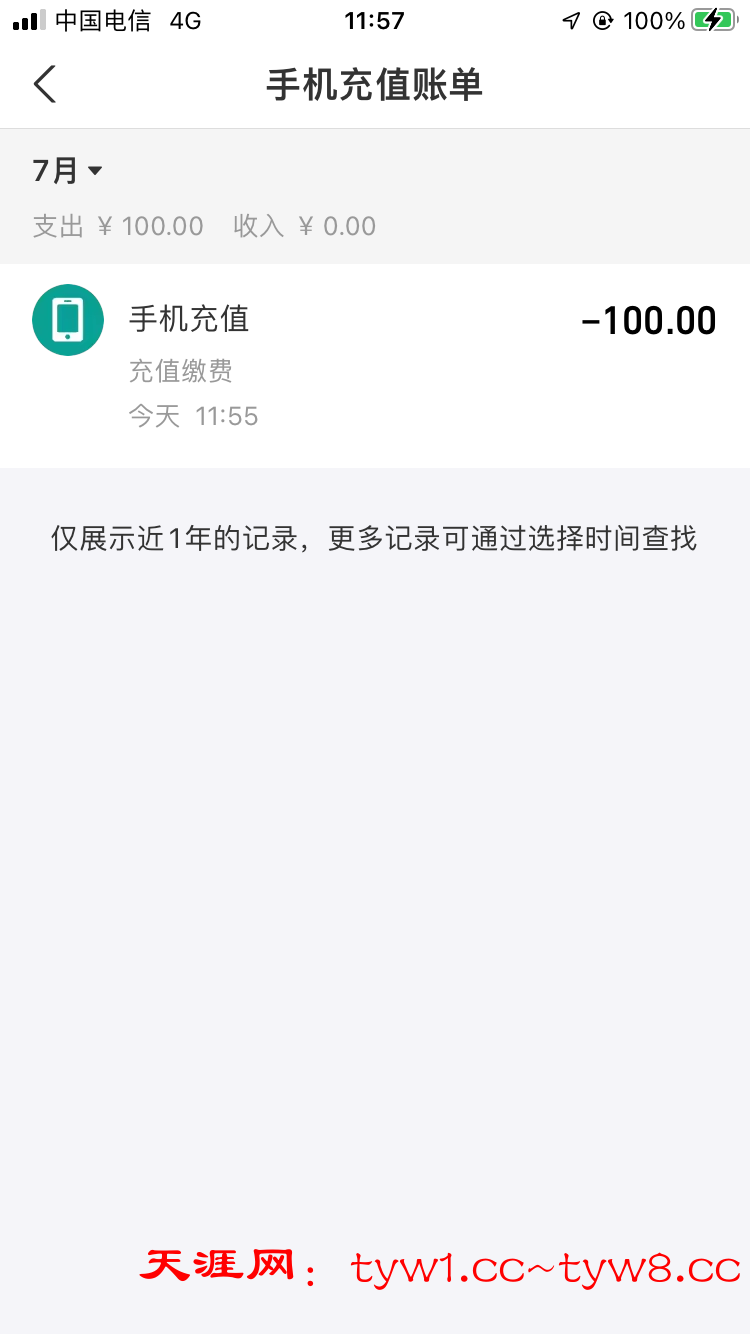The height and width of the screenshot is (1334, 750).
Task: Tap the orientation lock icon
Action: click(602, 20)
